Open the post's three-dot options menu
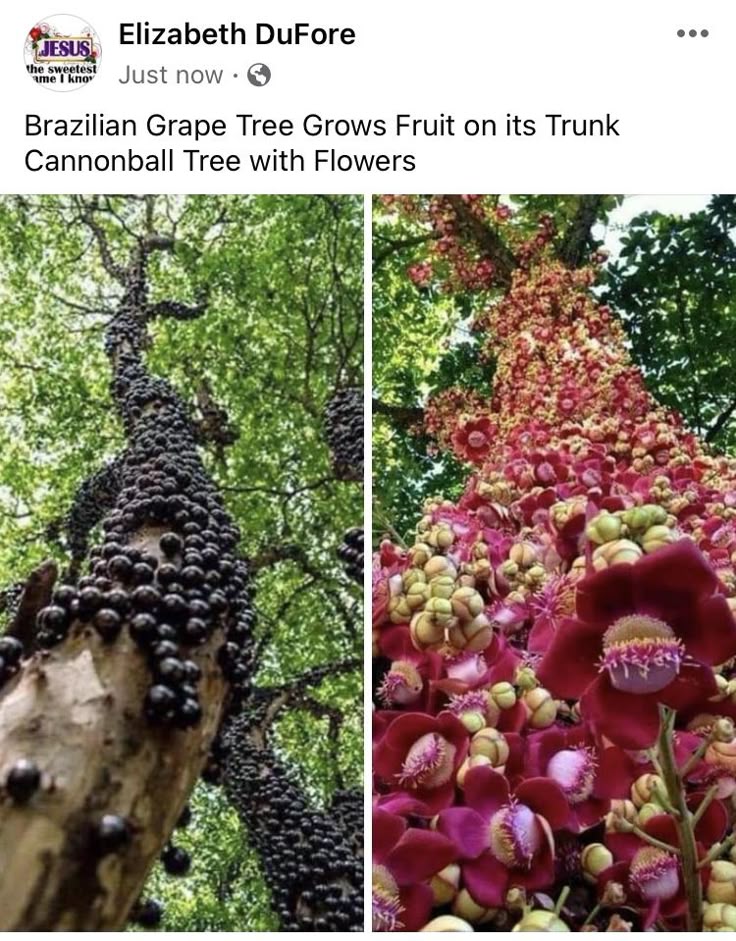736x941 pixels. pos(692,34)
